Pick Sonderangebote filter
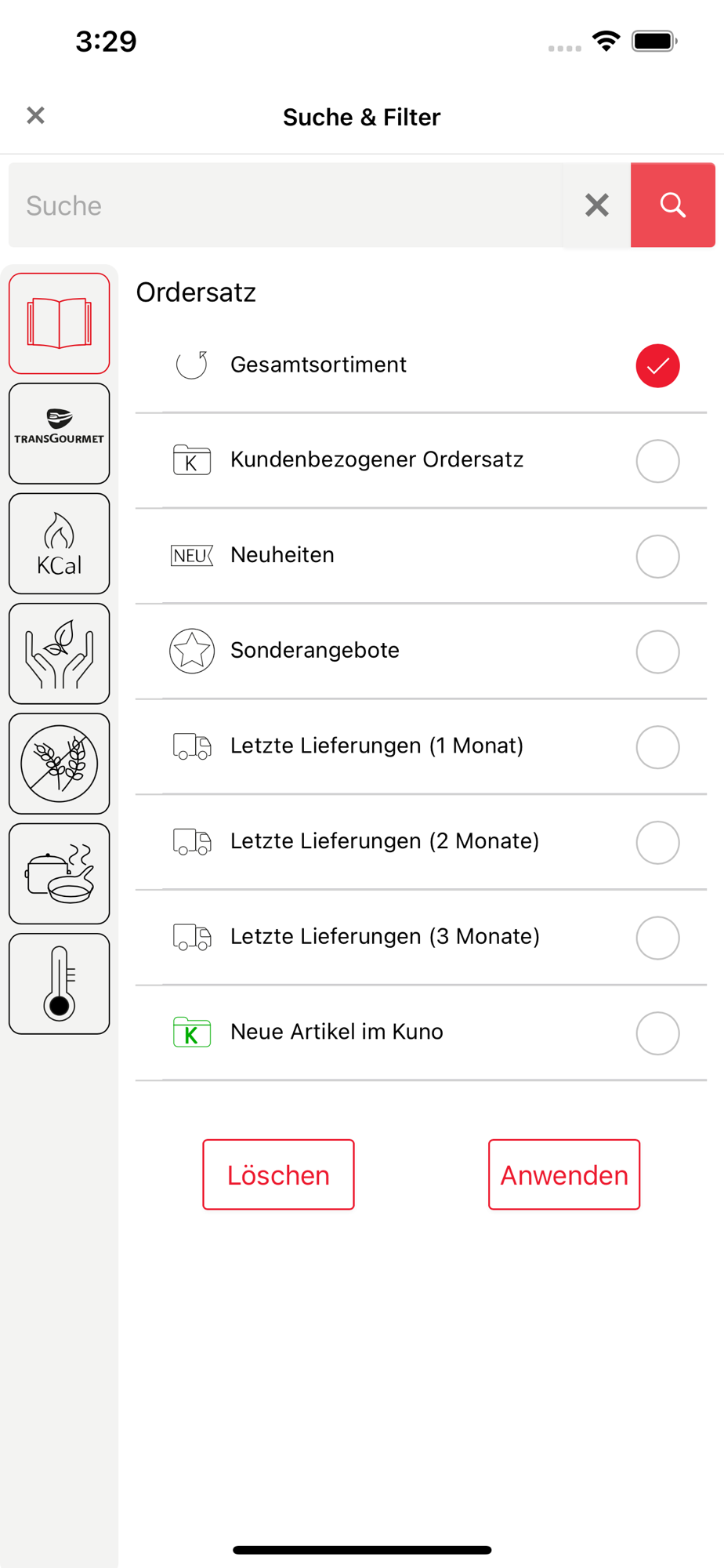Screen dimensions: 724x1568 pyautogui.click(x=657, y=652)
